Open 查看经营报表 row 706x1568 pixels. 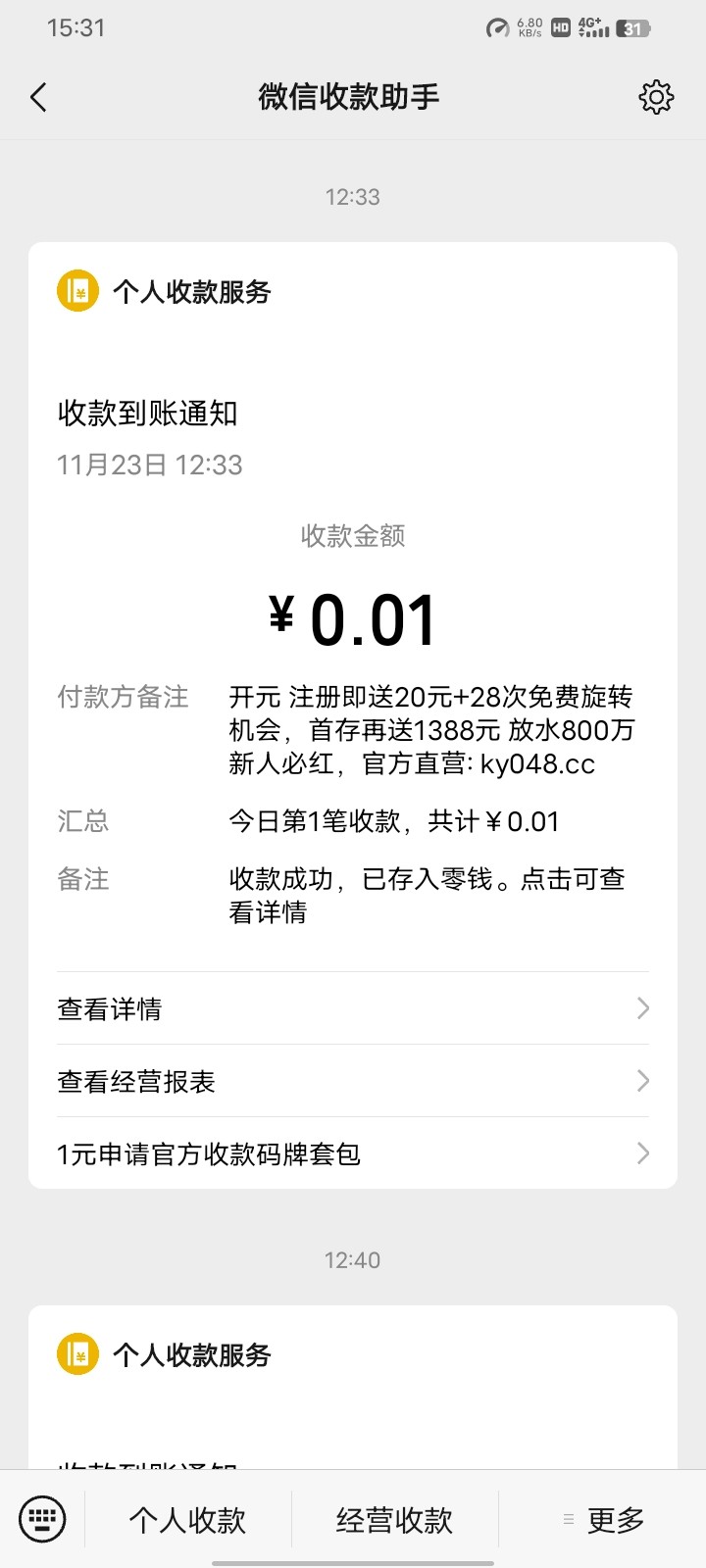pos(353,1081)
